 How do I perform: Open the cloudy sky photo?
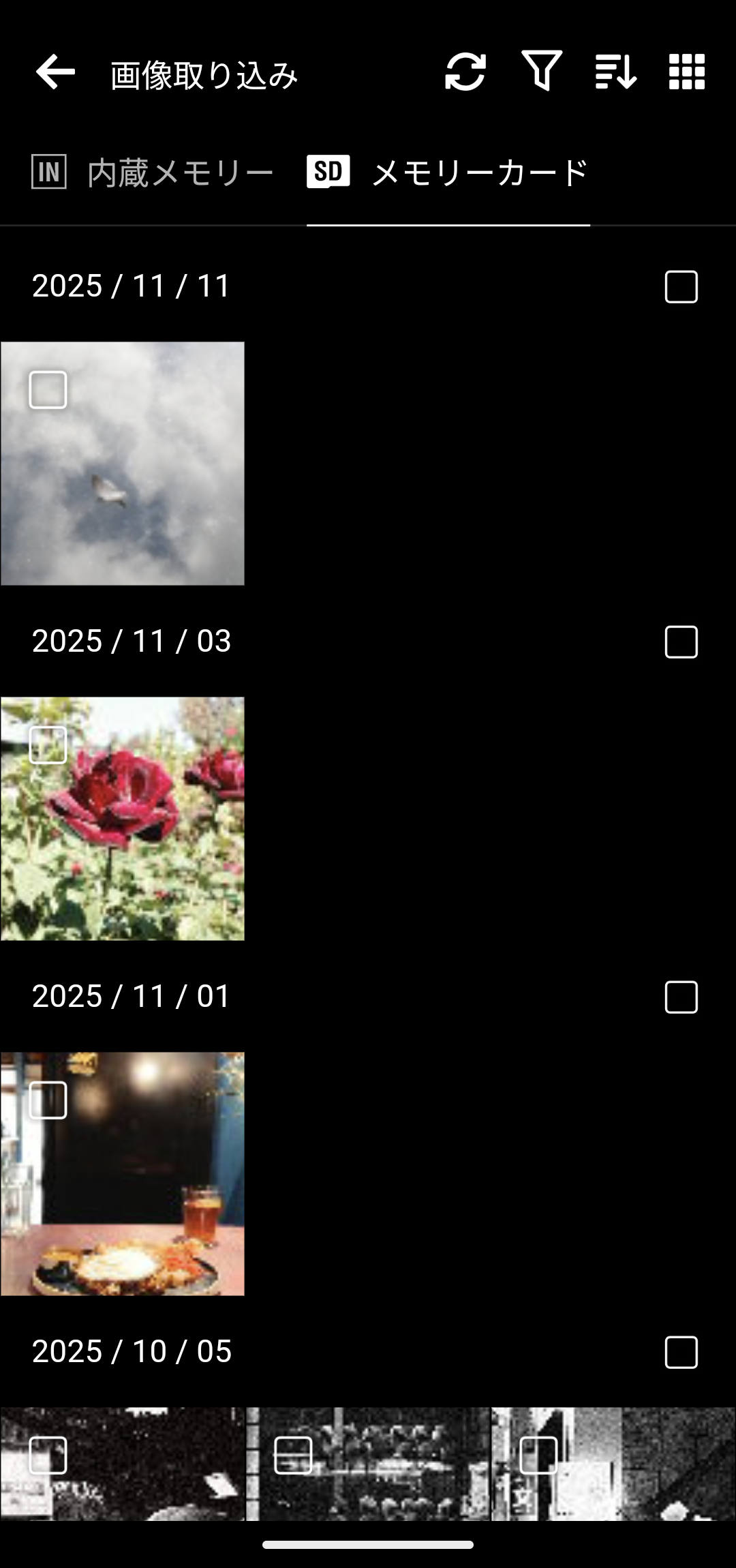click(136, 491)
